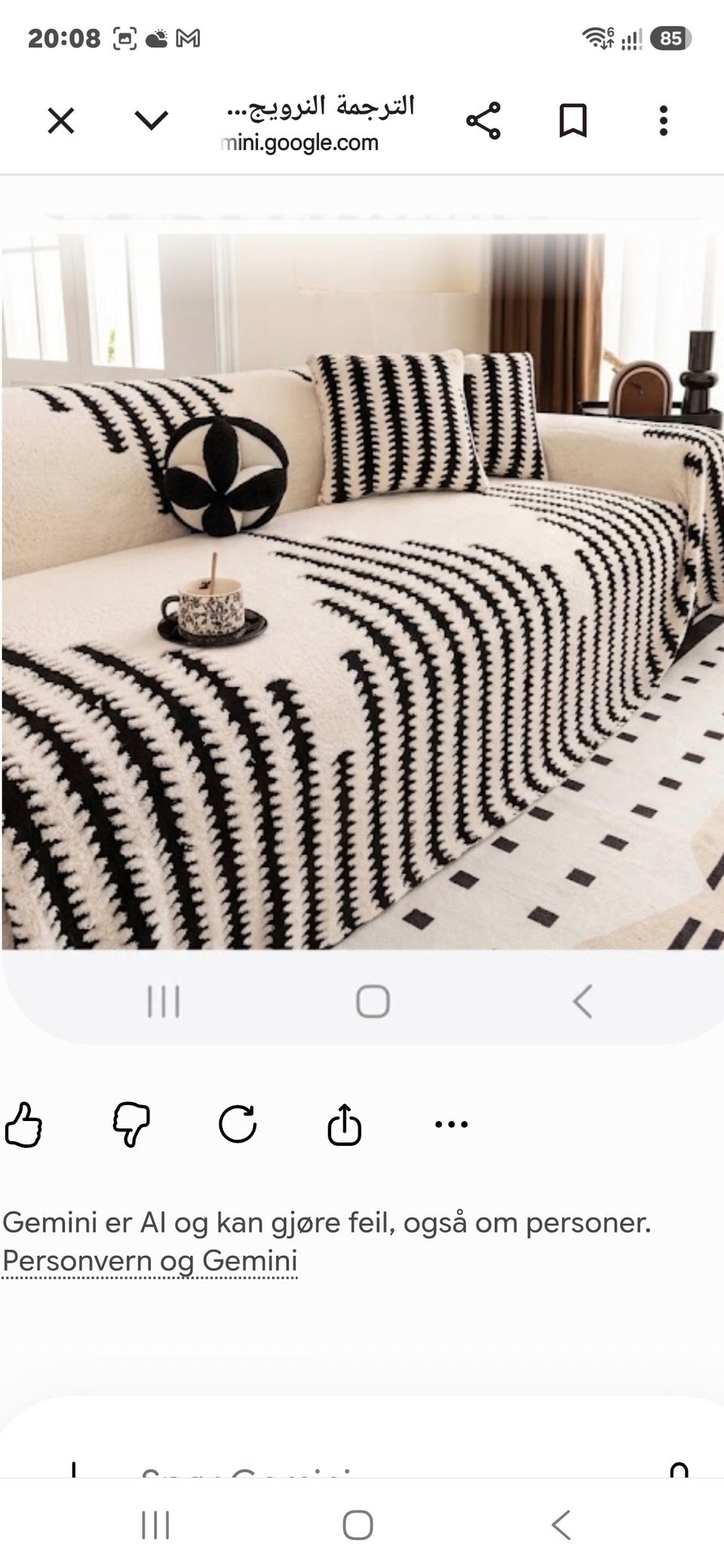Expand the page info chevron

pyautogui.click(x=151, y=121)
